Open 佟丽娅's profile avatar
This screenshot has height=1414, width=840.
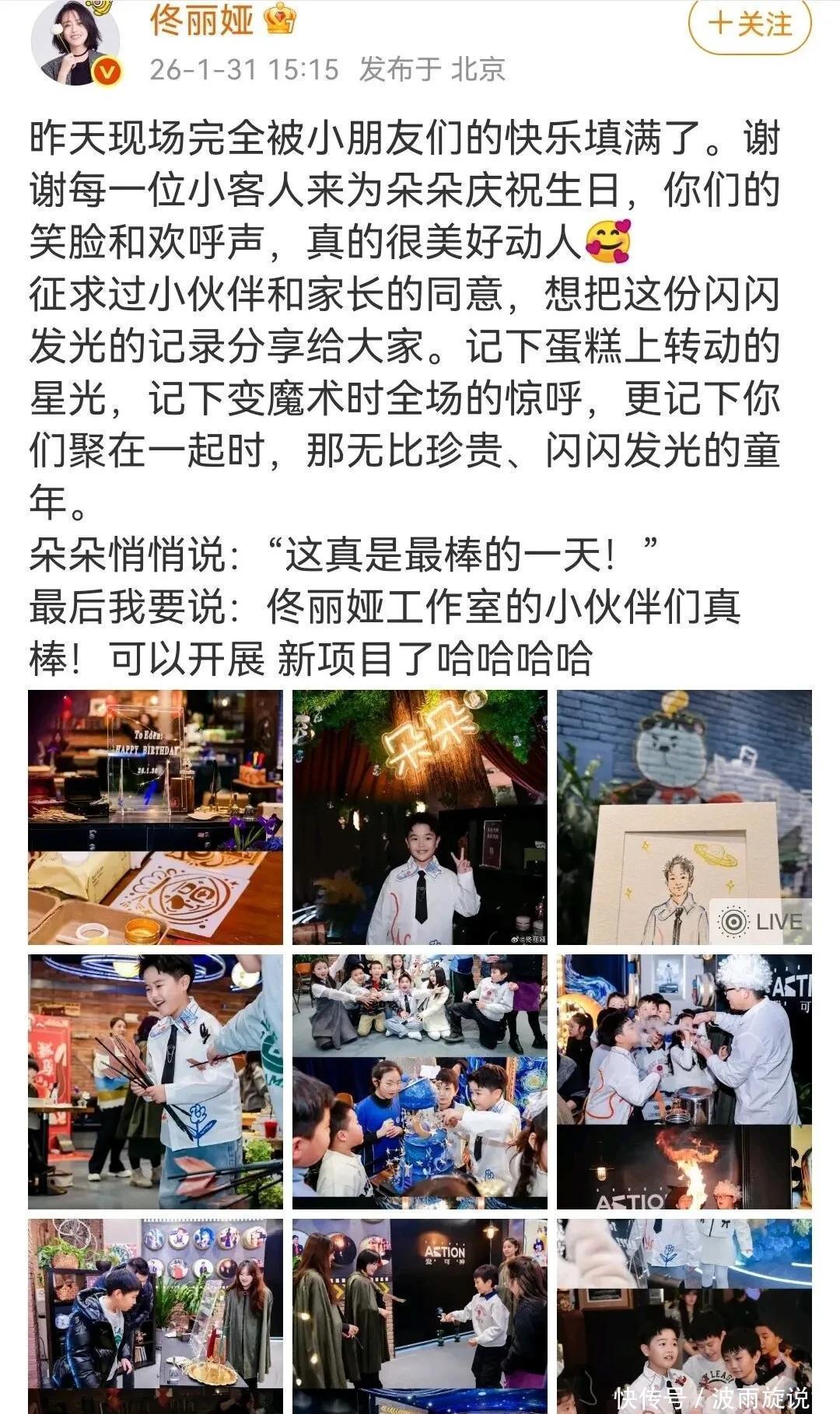point(75,43)
